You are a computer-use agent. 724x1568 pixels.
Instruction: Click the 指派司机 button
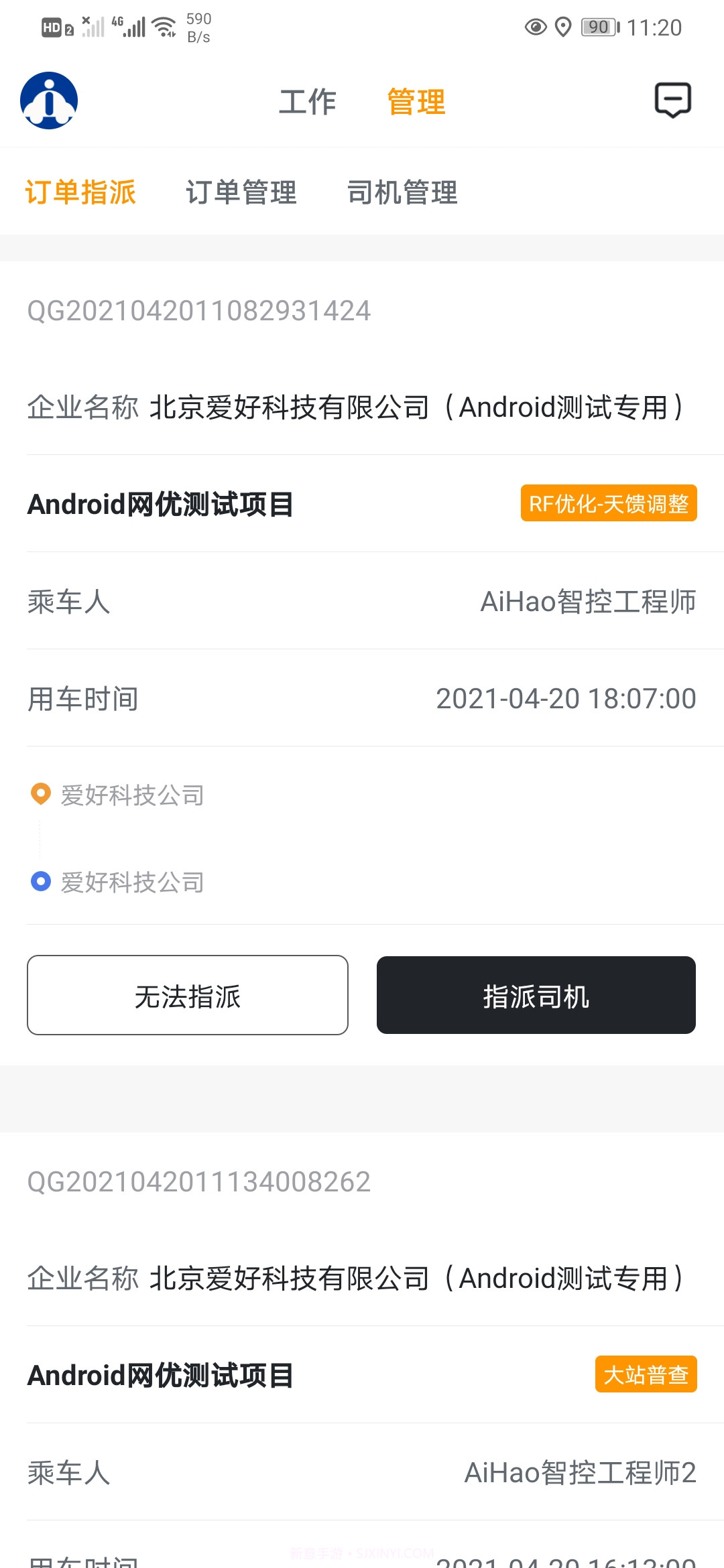[x=536, y=996]
